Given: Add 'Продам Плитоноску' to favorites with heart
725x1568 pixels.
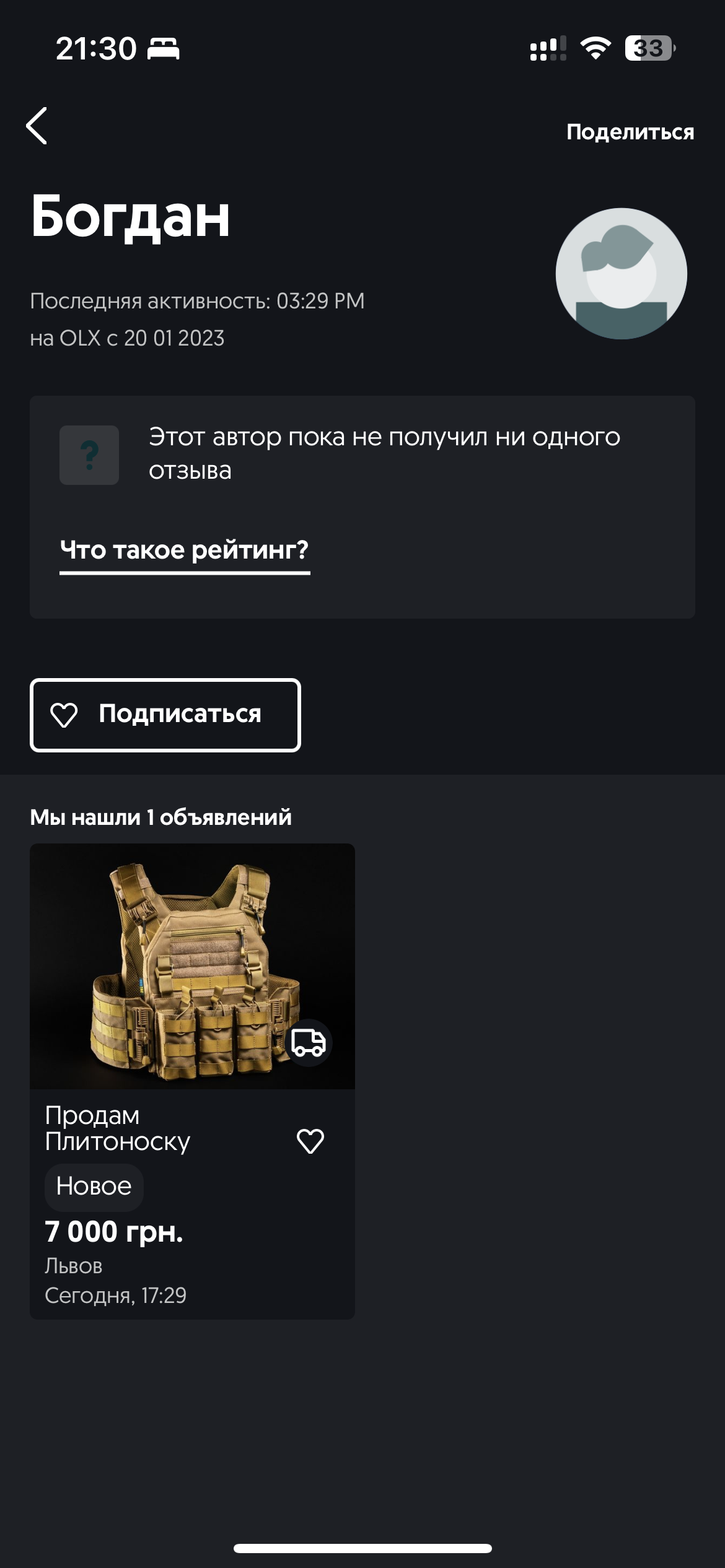Looking at the screenshot, I should coord(310,1141).
